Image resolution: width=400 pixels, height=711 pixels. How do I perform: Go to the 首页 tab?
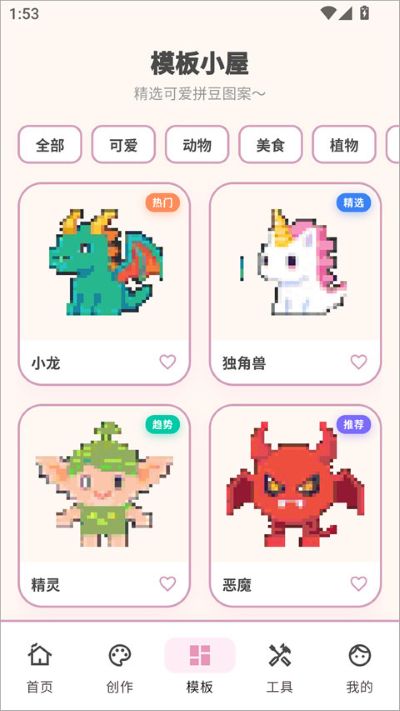(40, 667)
